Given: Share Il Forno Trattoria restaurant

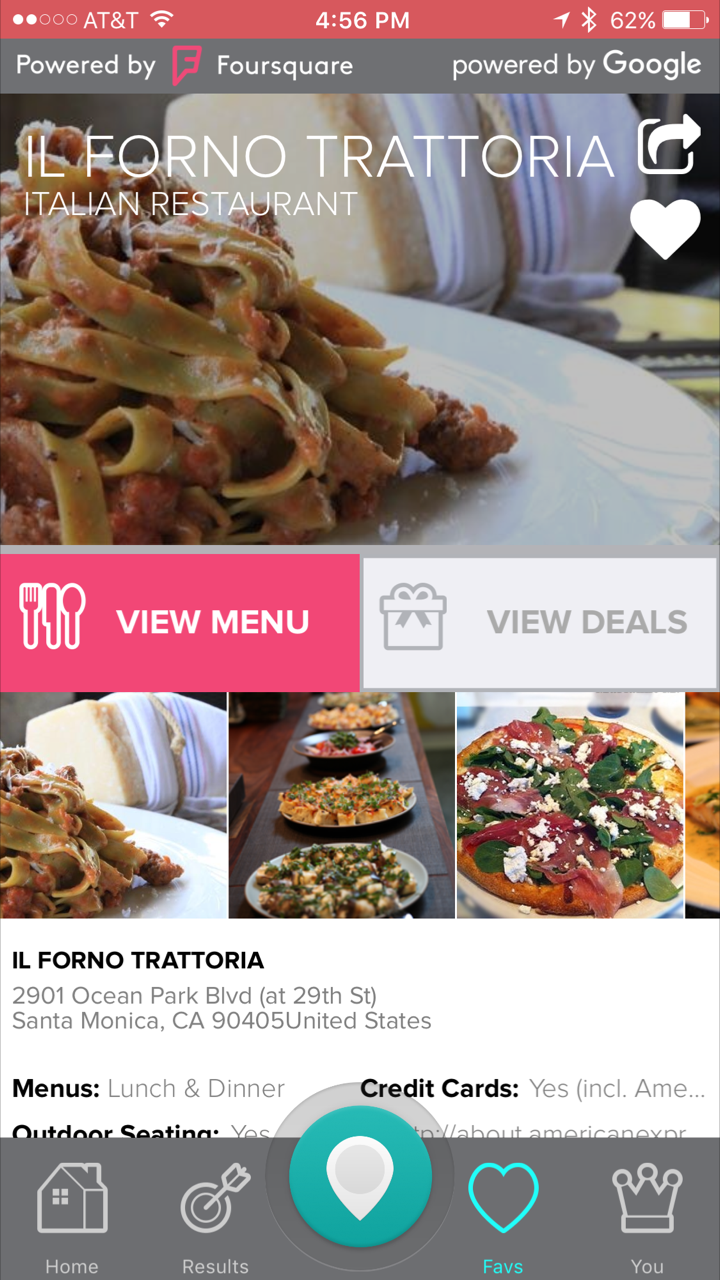Looking at the screenshot, I should pos(668,146).
